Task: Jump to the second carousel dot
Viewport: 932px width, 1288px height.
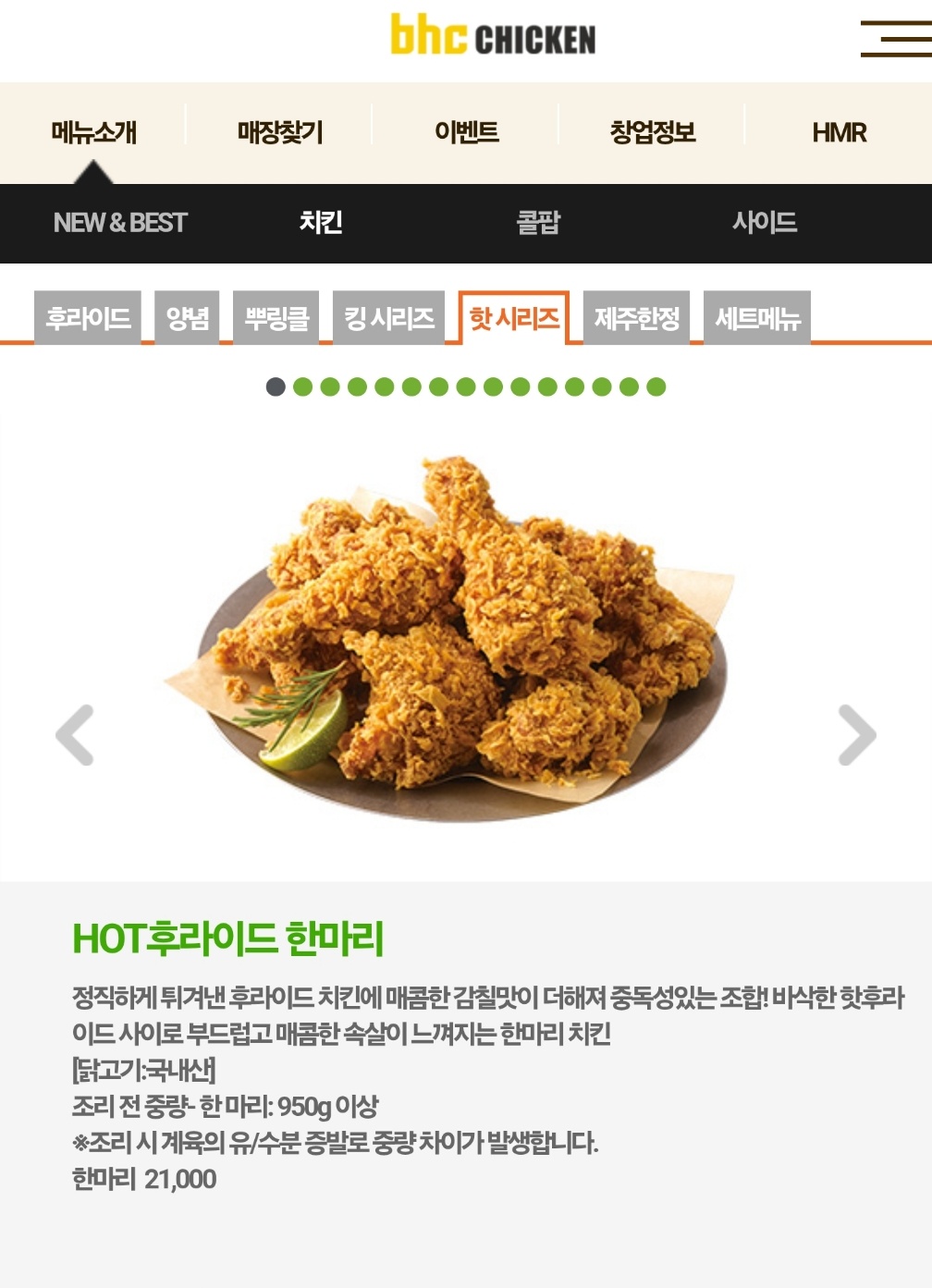Action: click(x=302, y=386)
